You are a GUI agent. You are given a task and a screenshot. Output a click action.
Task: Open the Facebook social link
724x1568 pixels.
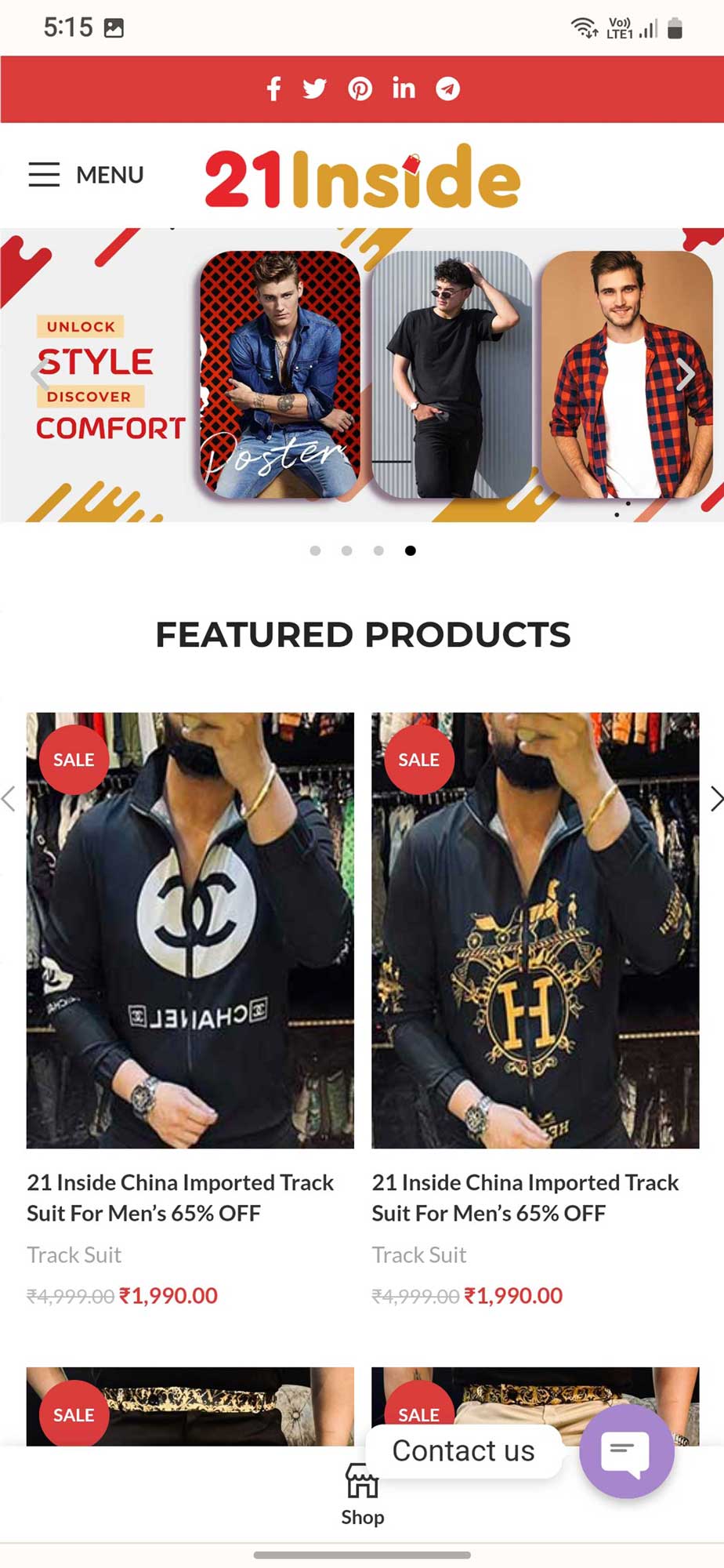click(273, 89)
